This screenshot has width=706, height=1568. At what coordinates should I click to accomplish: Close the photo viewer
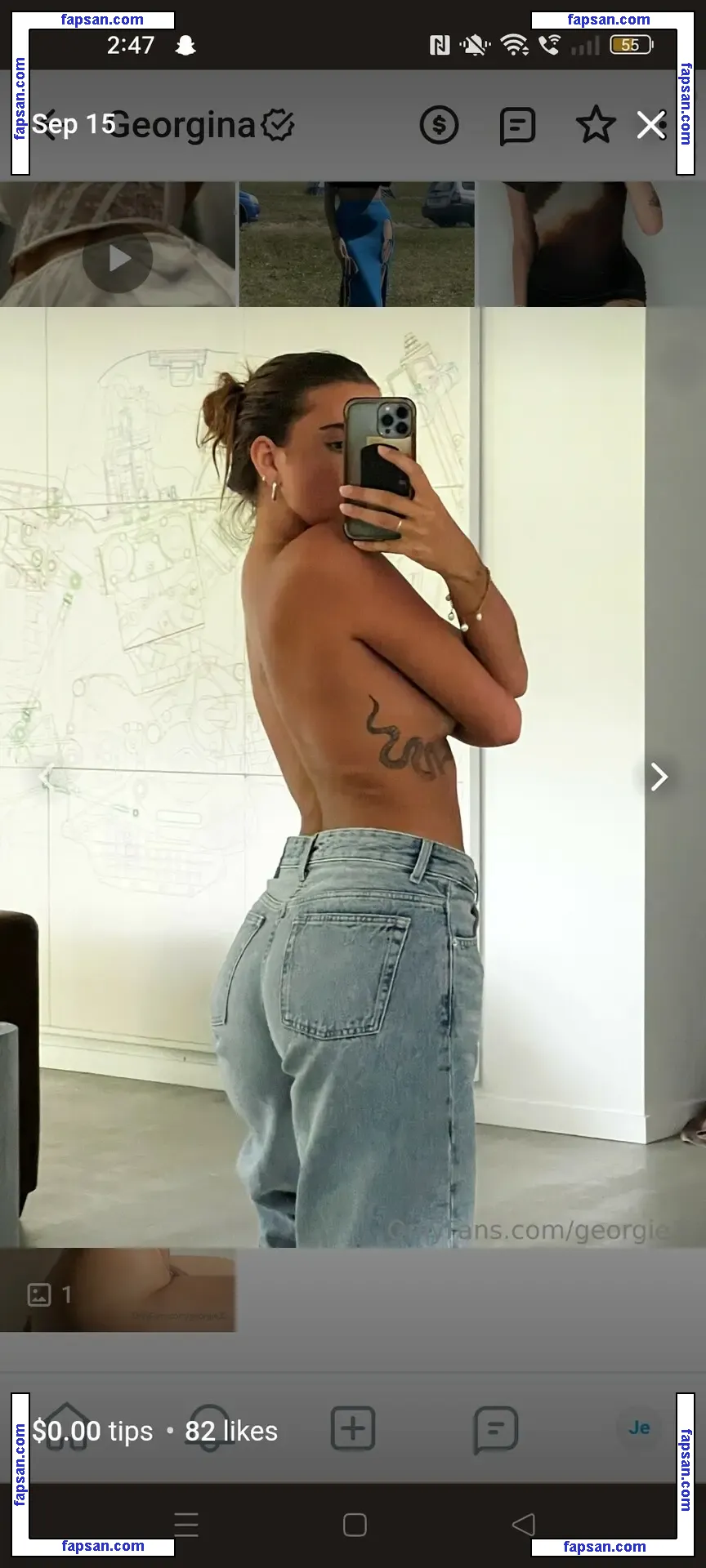pos(651,126)
